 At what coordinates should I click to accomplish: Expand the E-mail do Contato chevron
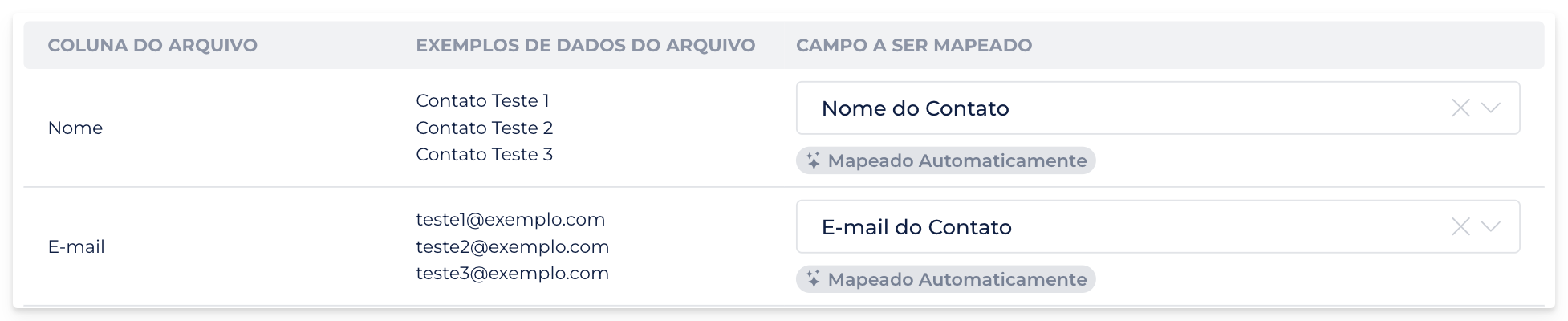(1491, 227)
